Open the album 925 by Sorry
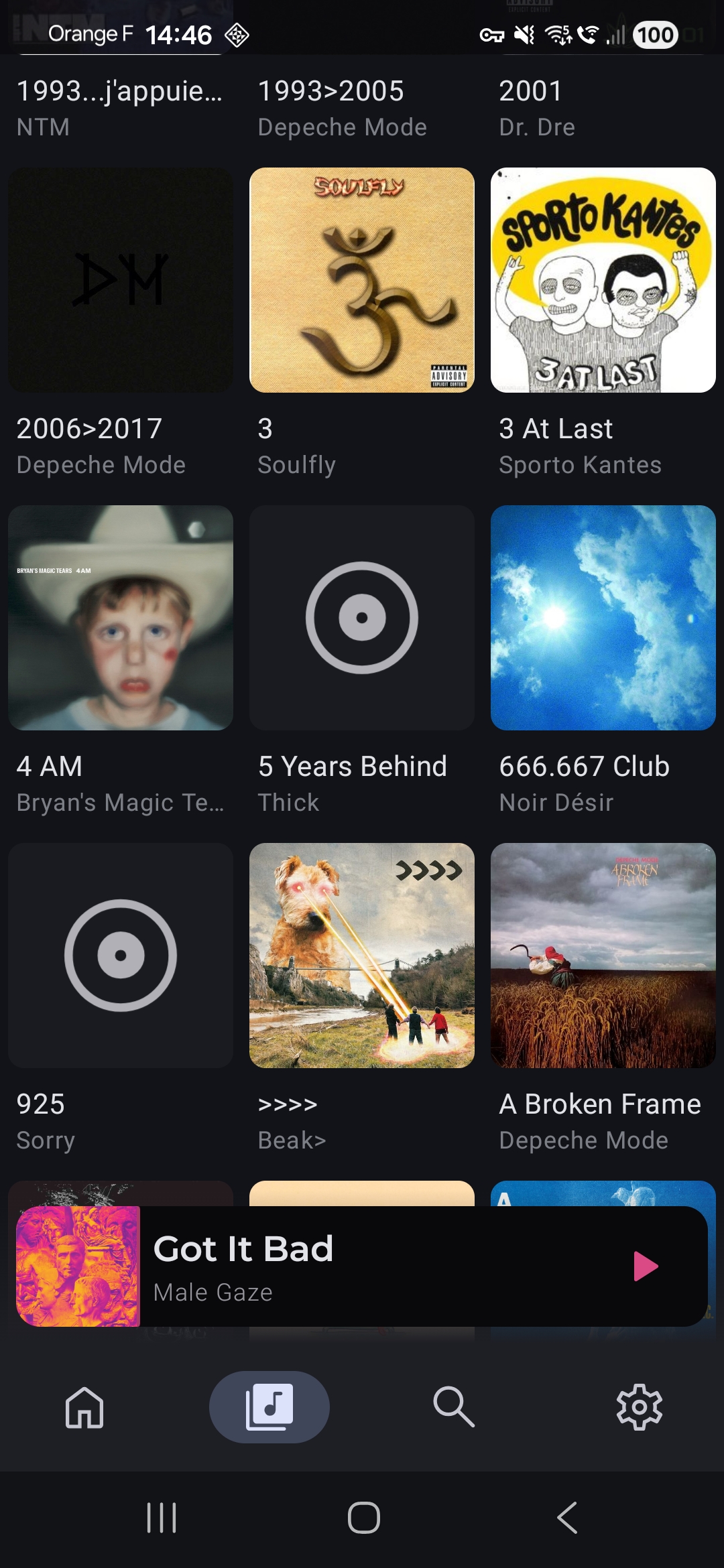The height and width of the screenshot is (1568, 724). [x=121, y=956]
